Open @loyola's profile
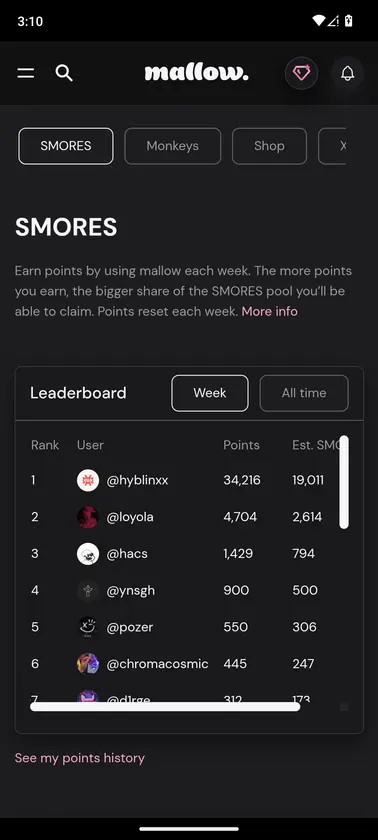The width and height of the screenshot is (378, 840). pos(130,517)
